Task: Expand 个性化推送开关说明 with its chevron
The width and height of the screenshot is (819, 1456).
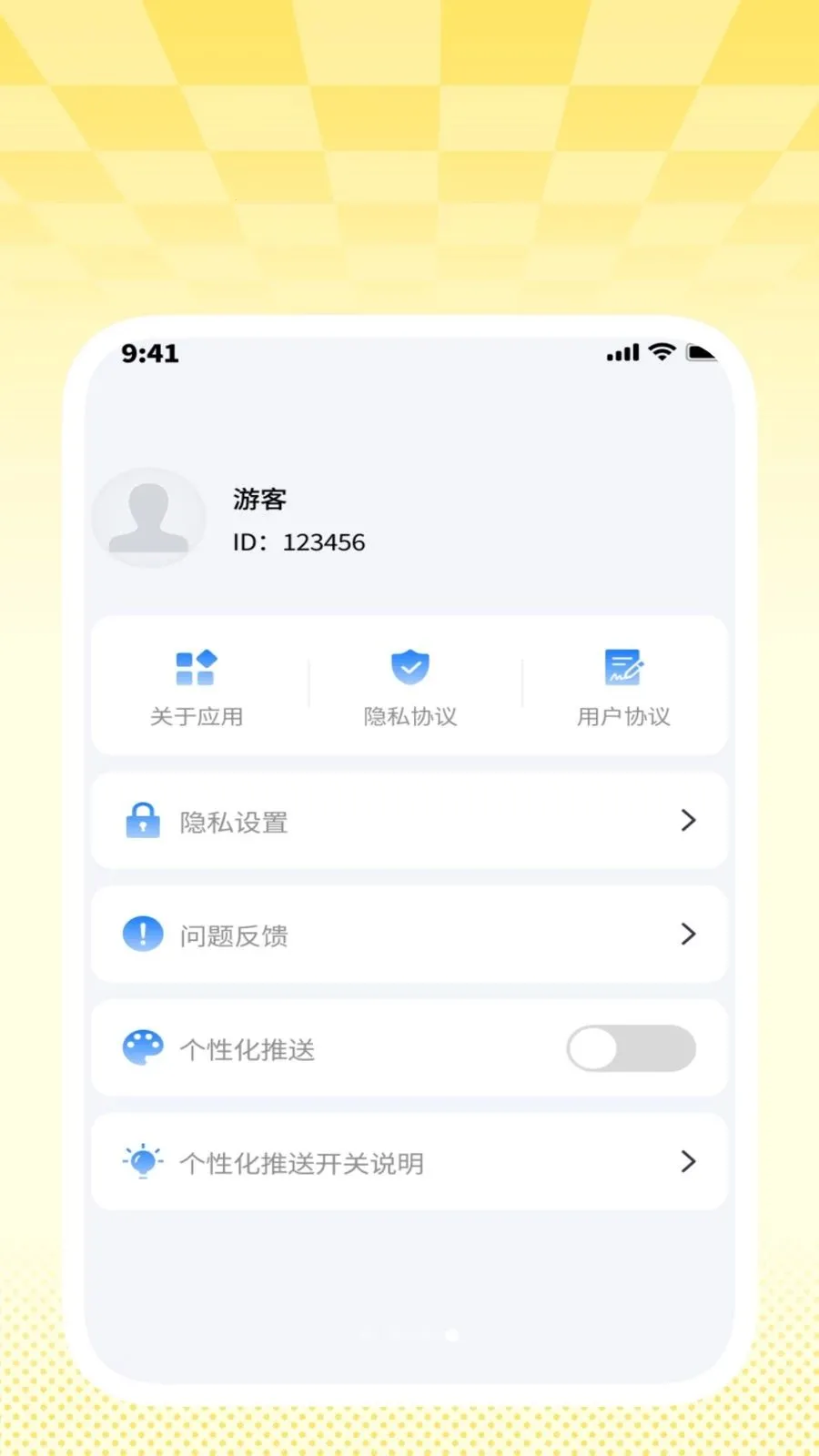Action: 689,1162
